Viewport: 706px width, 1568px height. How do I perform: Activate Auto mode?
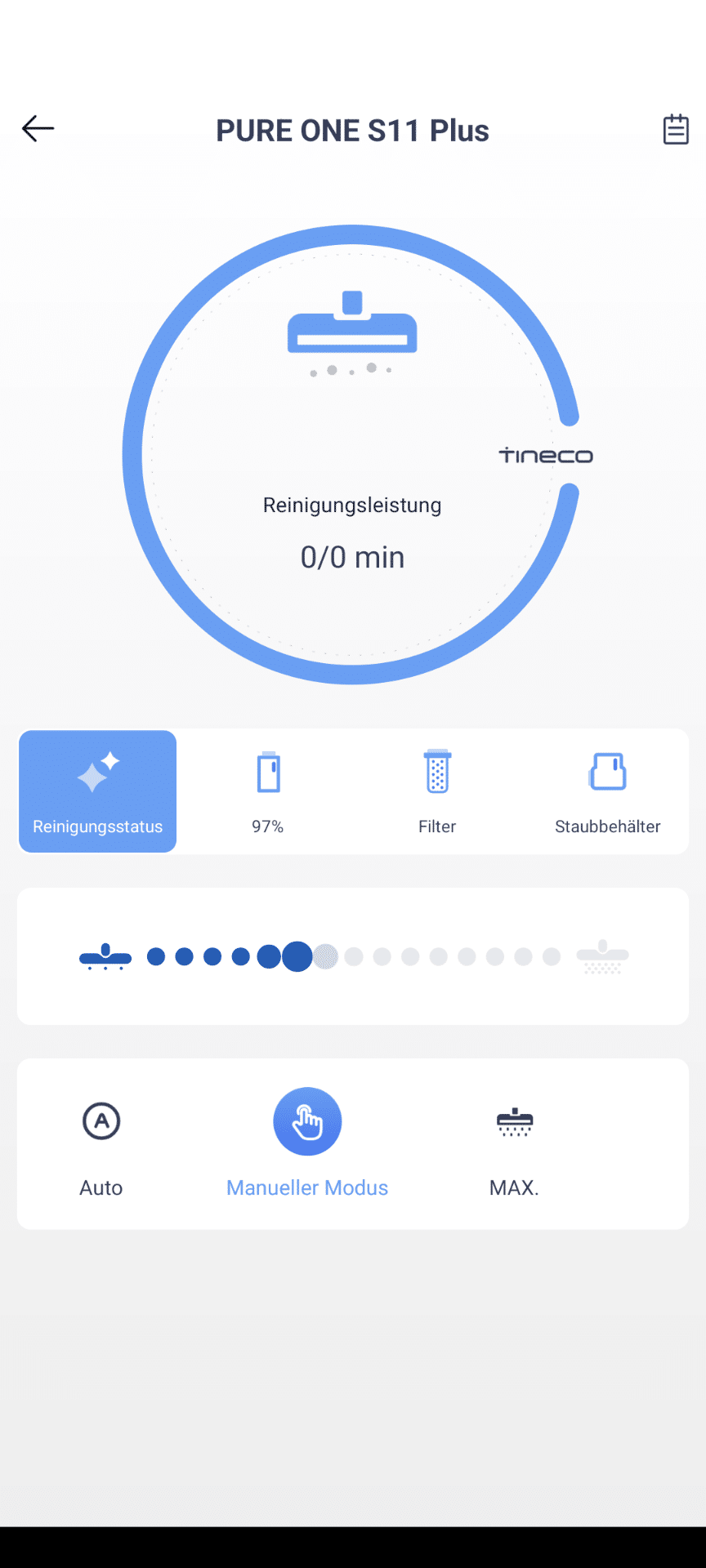(101, 1143)
